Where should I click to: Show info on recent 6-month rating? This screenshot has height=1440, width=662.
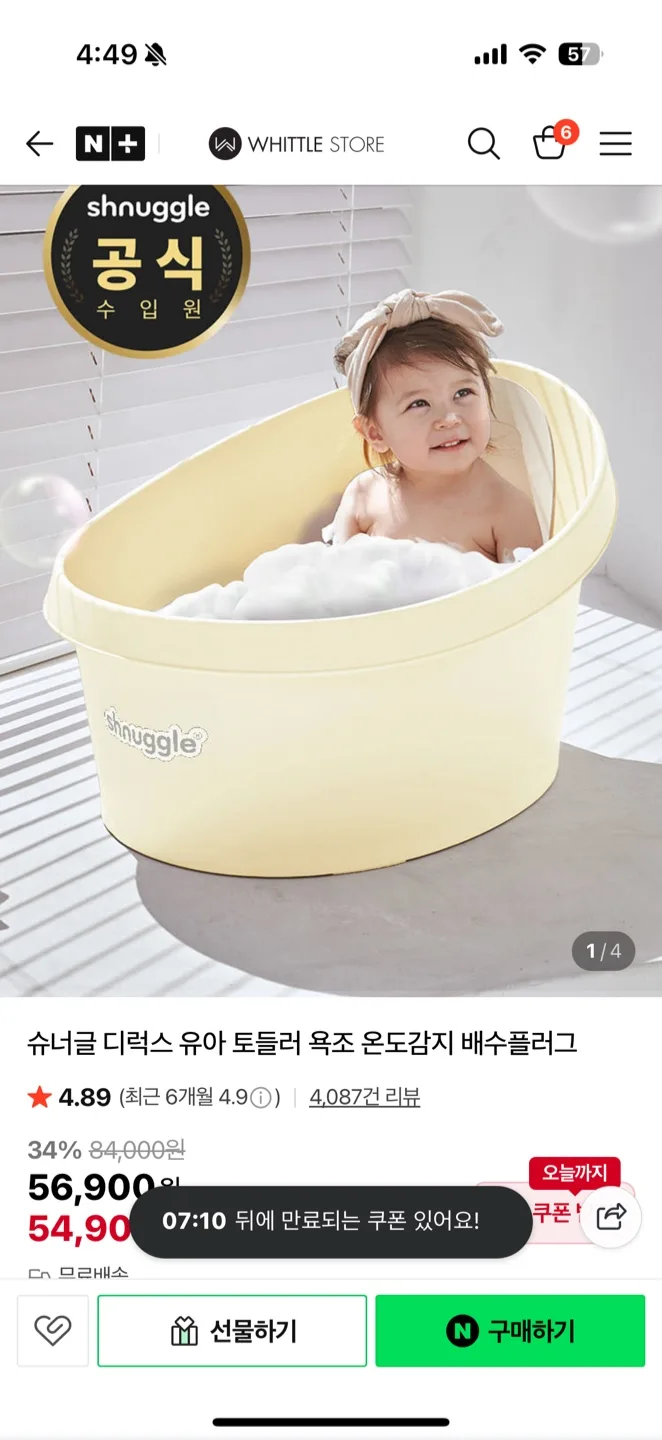[261, 1098]
